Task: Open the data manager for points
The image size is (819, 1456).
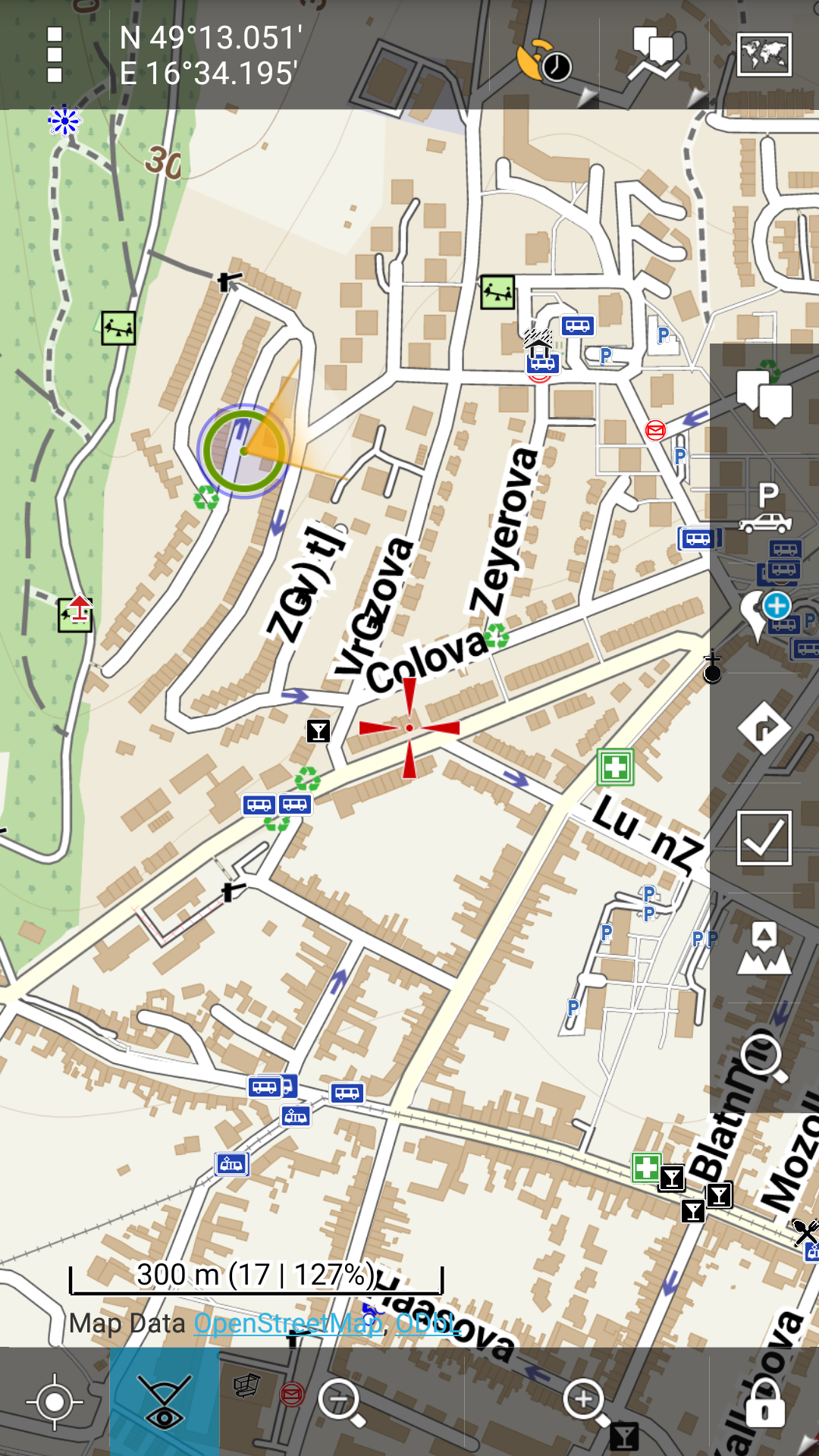Action: [654, 55]
